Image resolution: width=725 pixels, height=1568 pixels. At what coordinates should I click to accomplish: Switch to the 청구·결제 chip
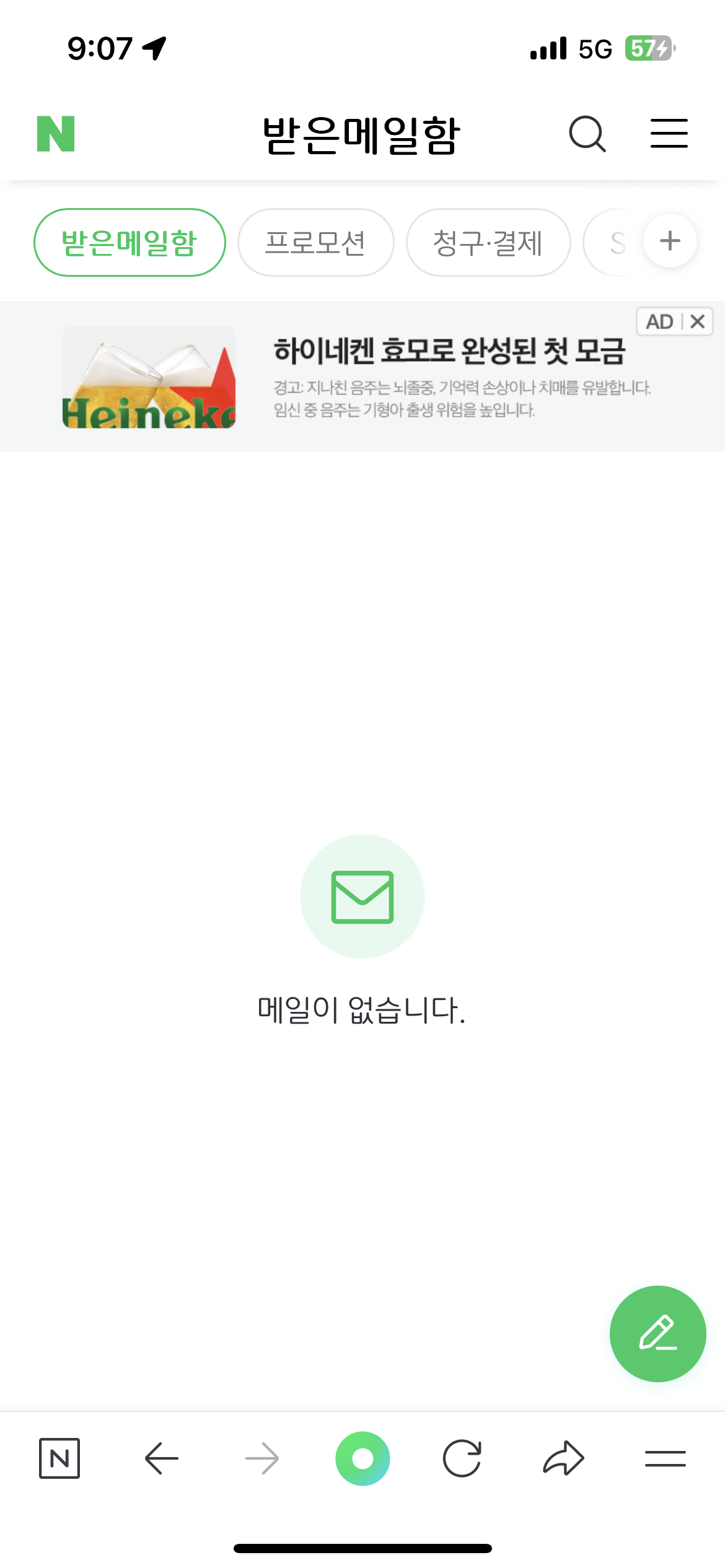coord(488,243)
